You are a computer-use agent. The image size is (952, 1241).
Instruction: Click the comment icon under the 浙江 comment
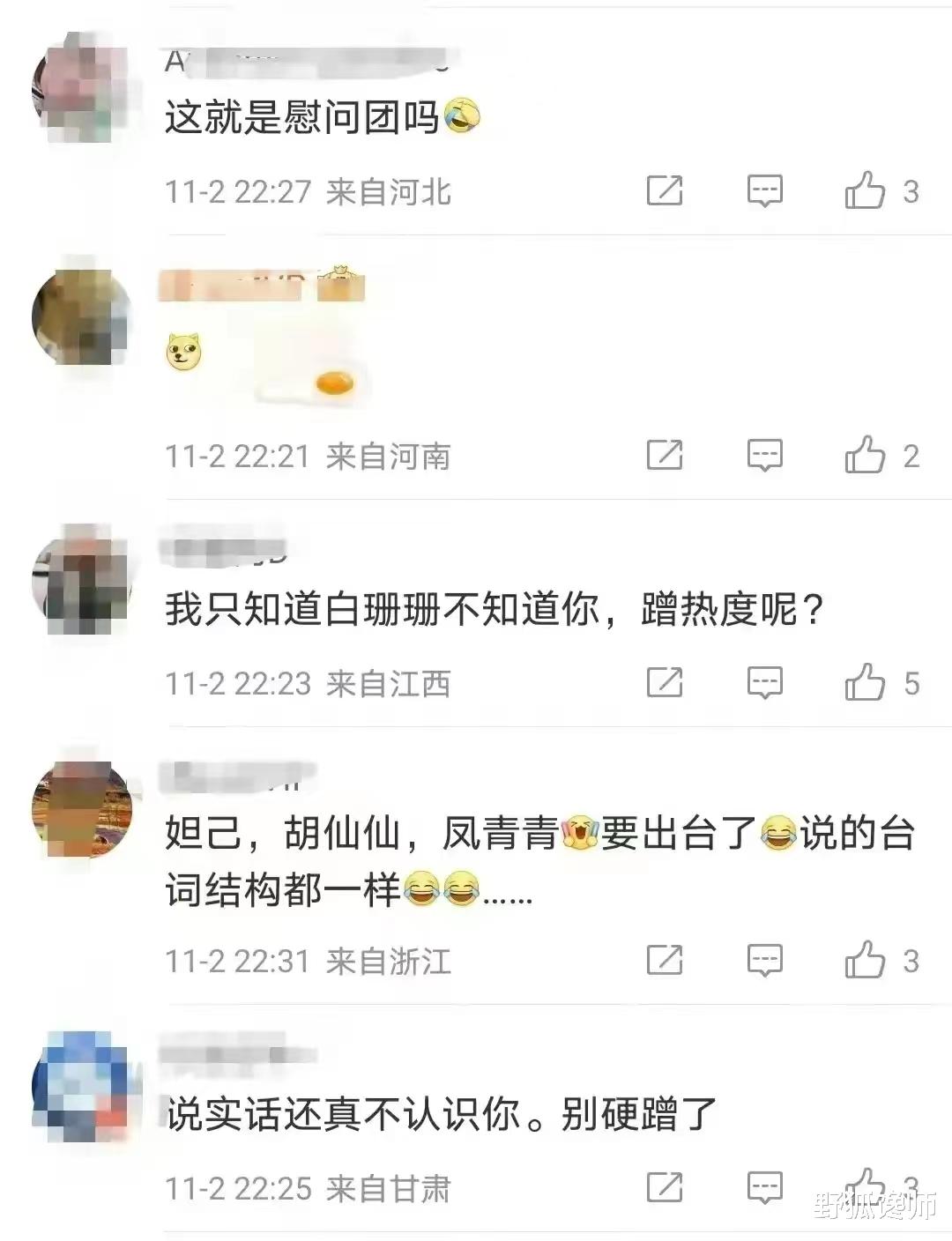point(766,958)
